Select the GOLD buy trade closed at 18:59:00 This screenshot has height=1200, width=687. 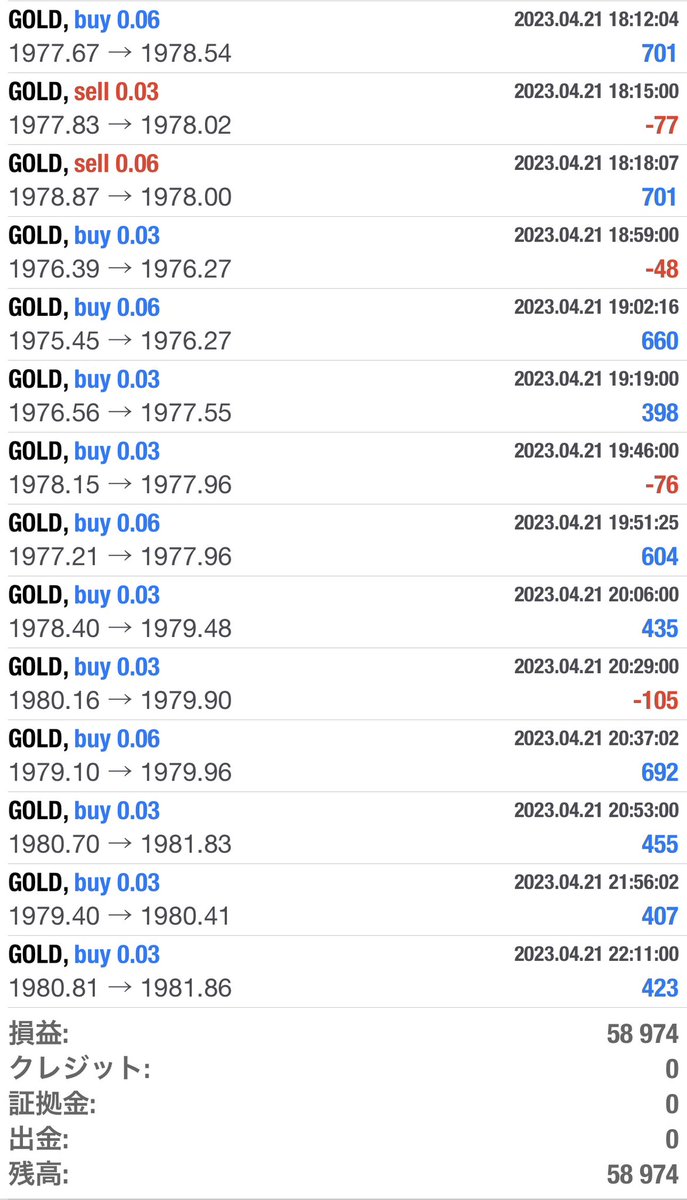click(x=343, y=252)
